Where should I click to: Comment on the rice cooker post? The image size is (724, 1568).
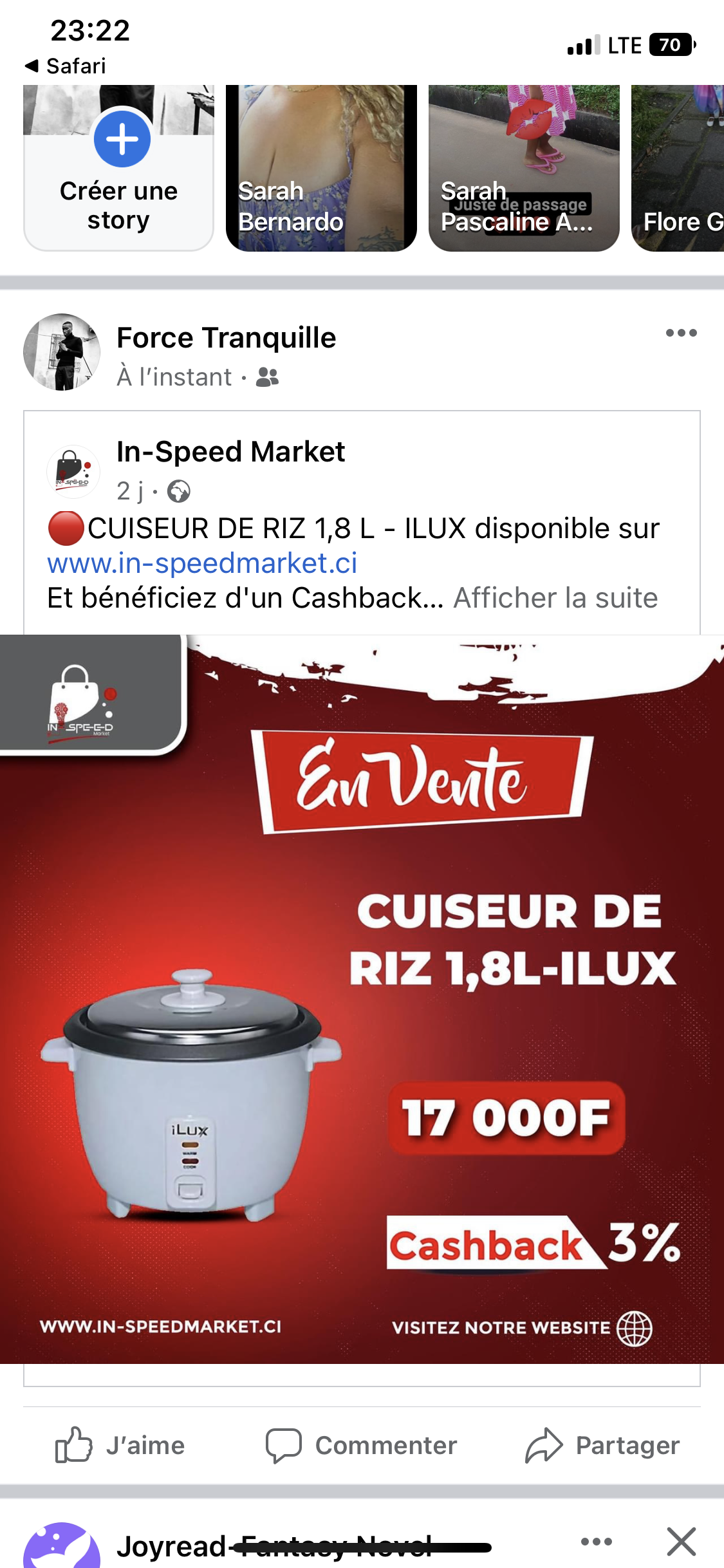(x=362, y=1445)
